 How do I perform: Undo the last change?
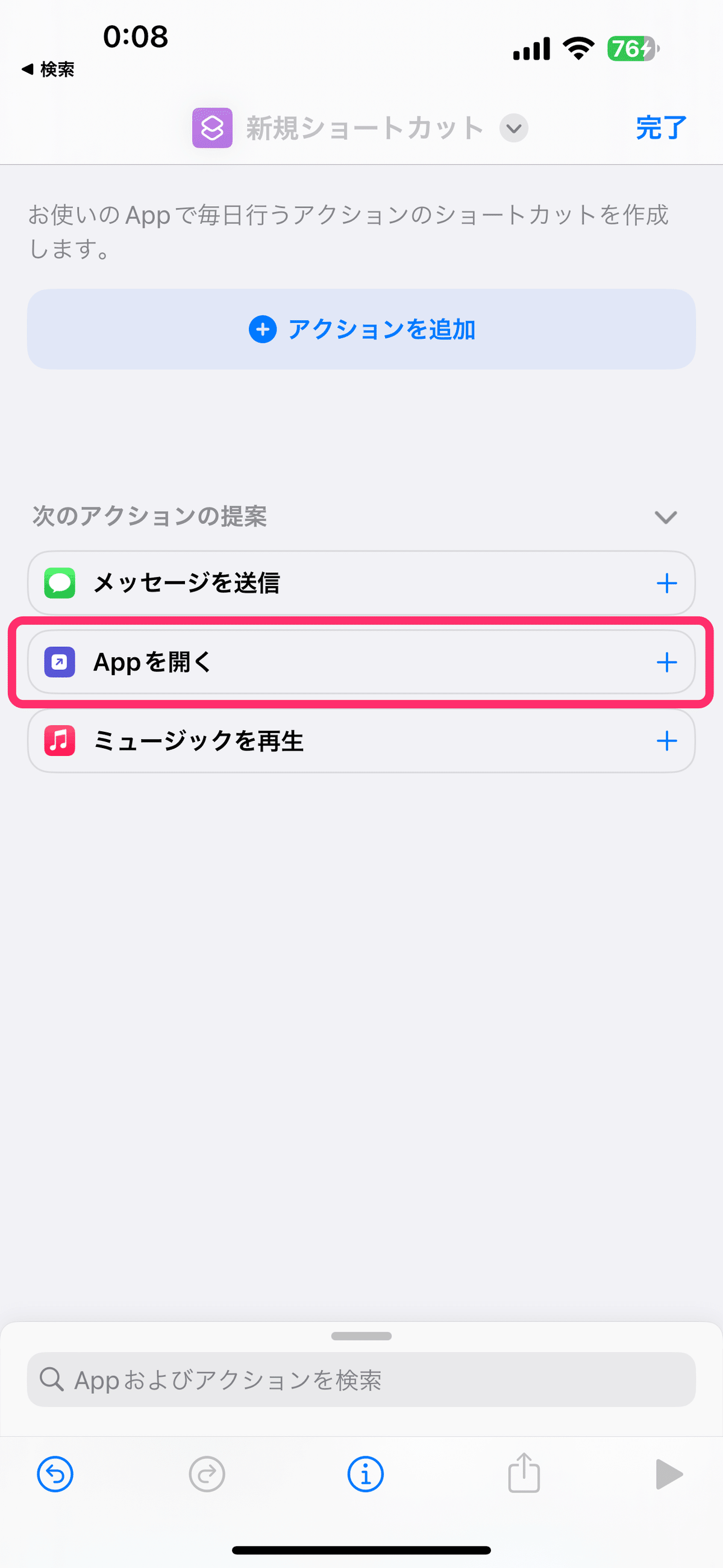(x=55, y=1475)
